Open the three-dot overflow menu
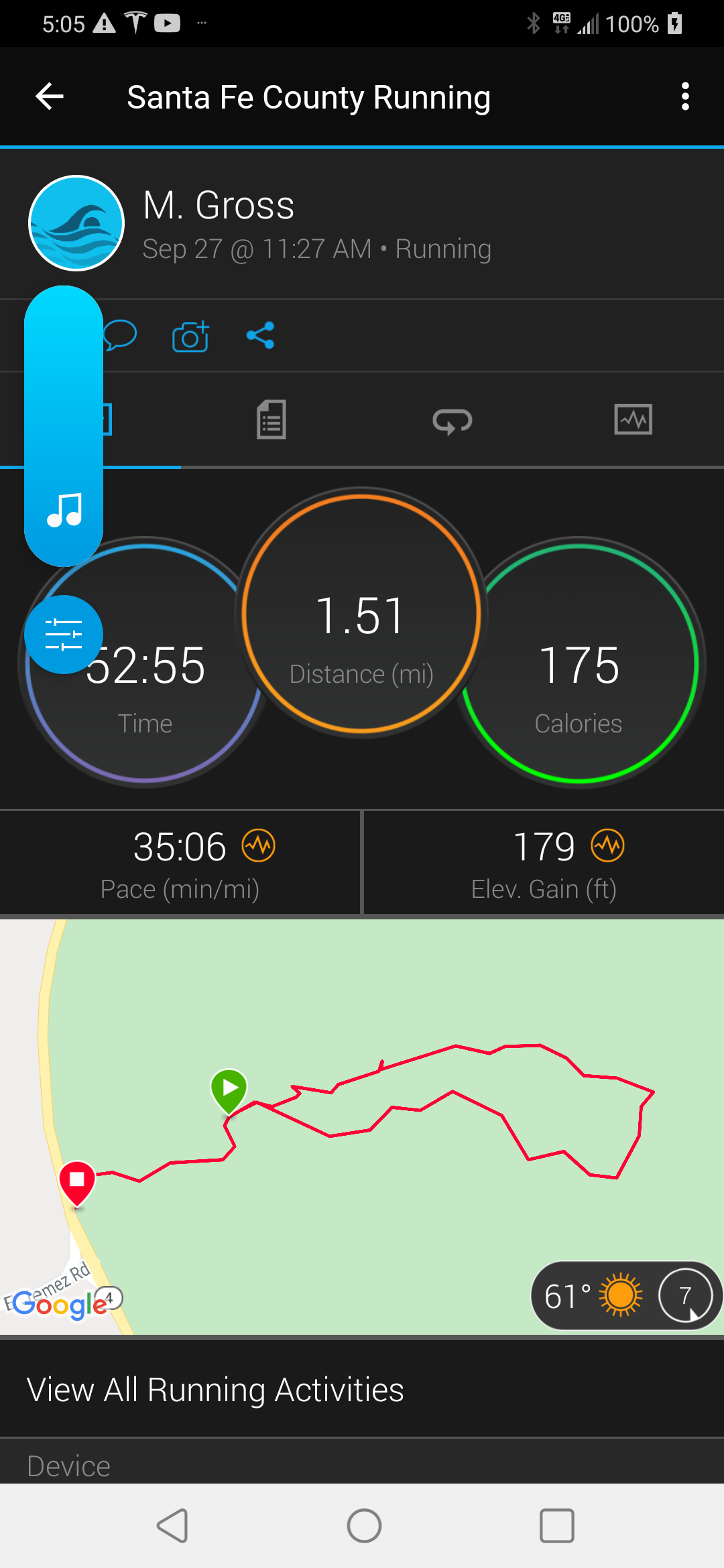724x1568 pixels. pyautogui.click(x=684, y=97)
